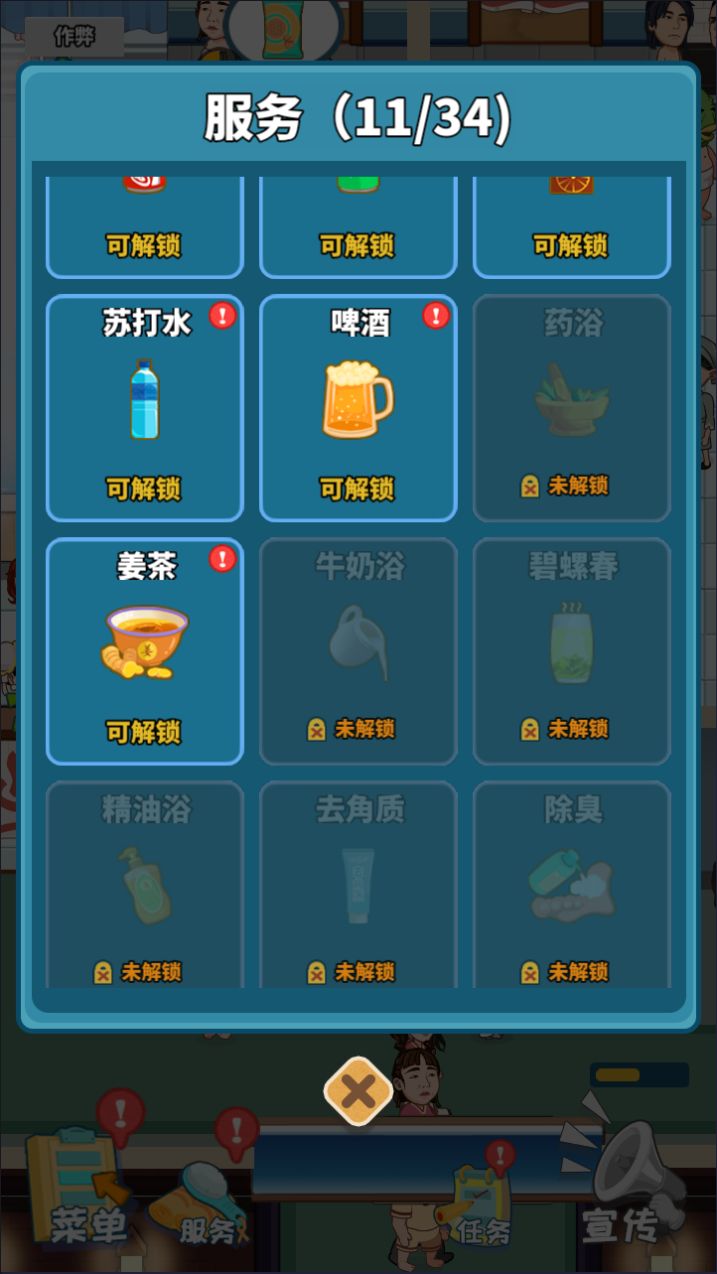The width and height of the screenshot is (717, 1274).
Task: Select the locked 精油浴 card
Action: click(x=145, y=885)
